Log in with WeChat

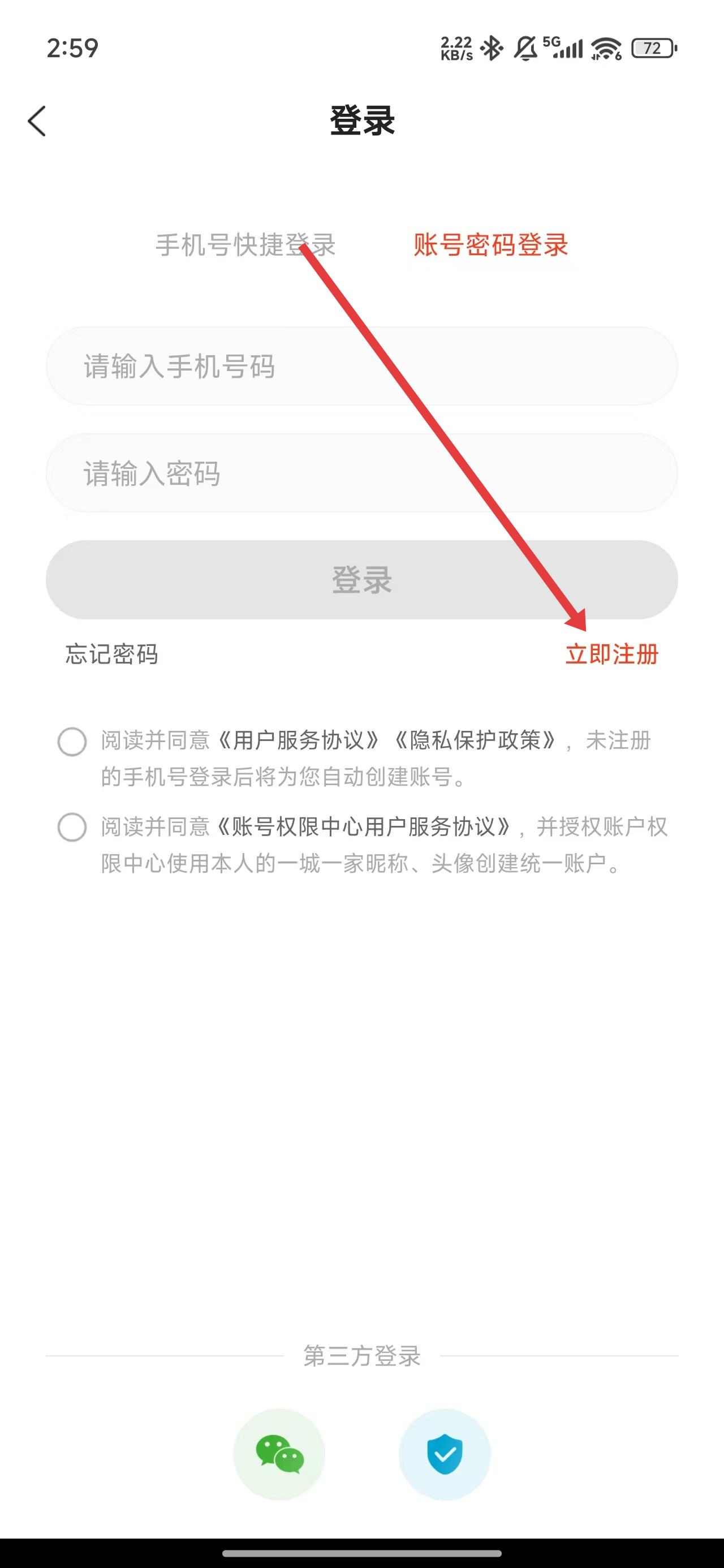(279, 1454)
